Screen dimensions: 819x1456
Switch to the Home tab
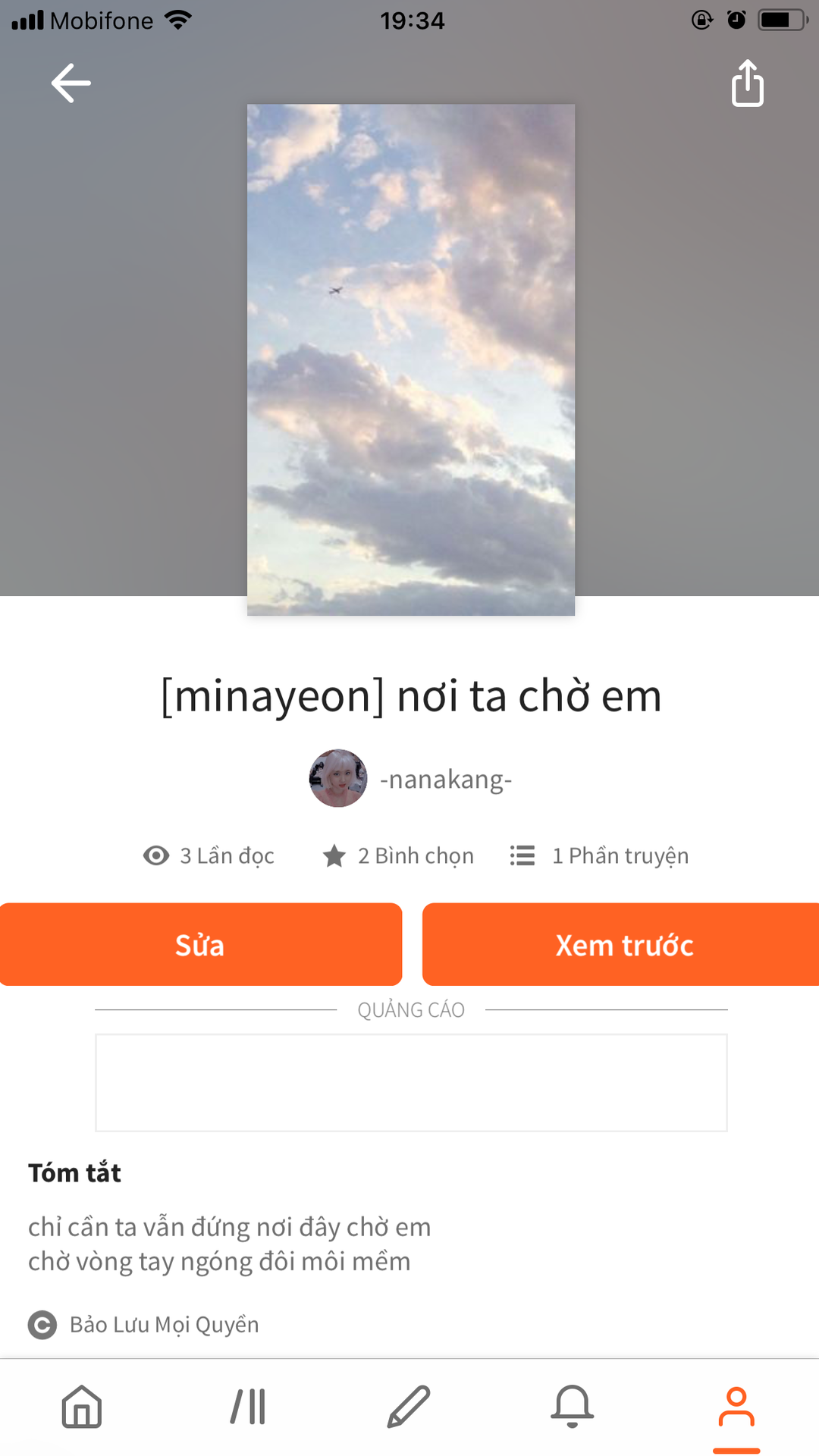coord(82,1407)
